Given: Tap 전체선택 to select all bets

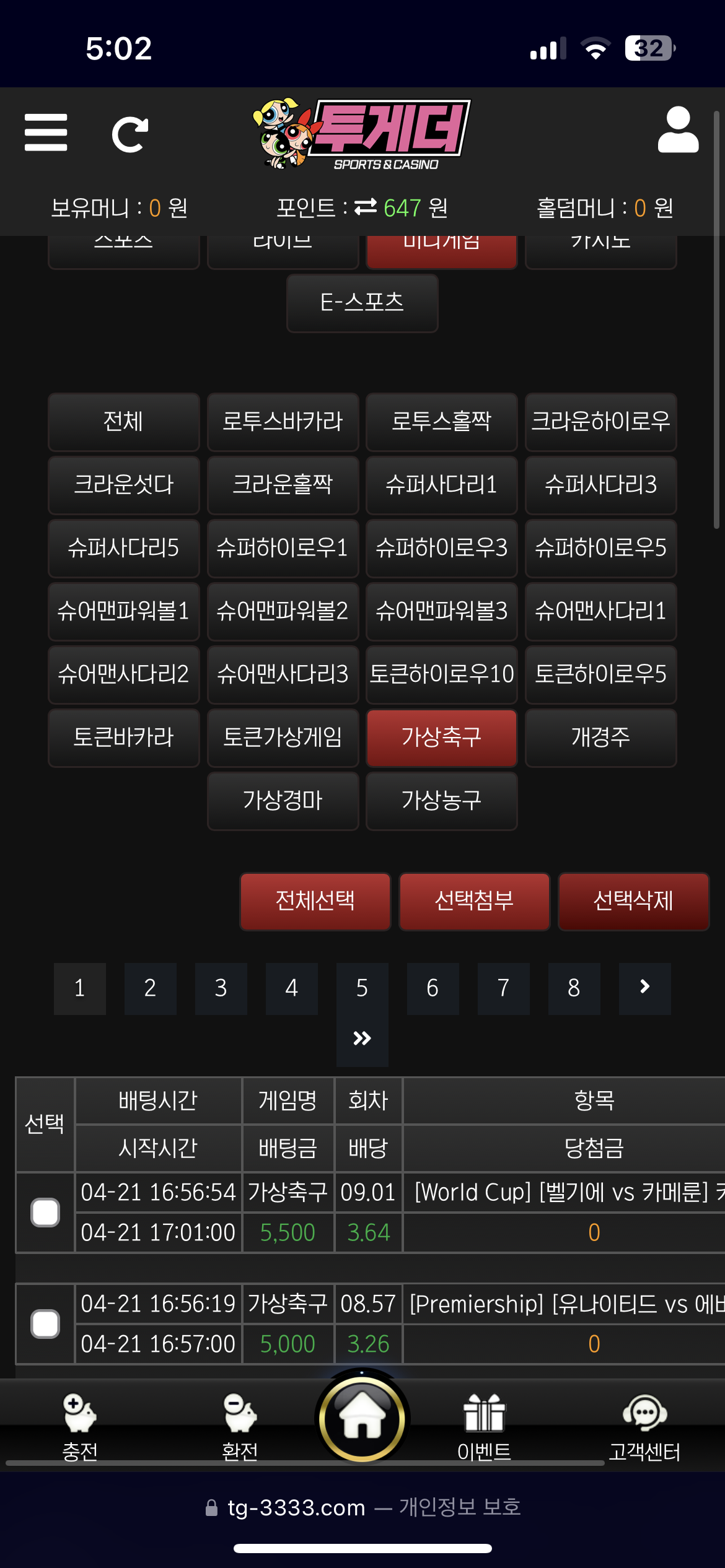Looking at the screenshot, I should tap(315, 901).
